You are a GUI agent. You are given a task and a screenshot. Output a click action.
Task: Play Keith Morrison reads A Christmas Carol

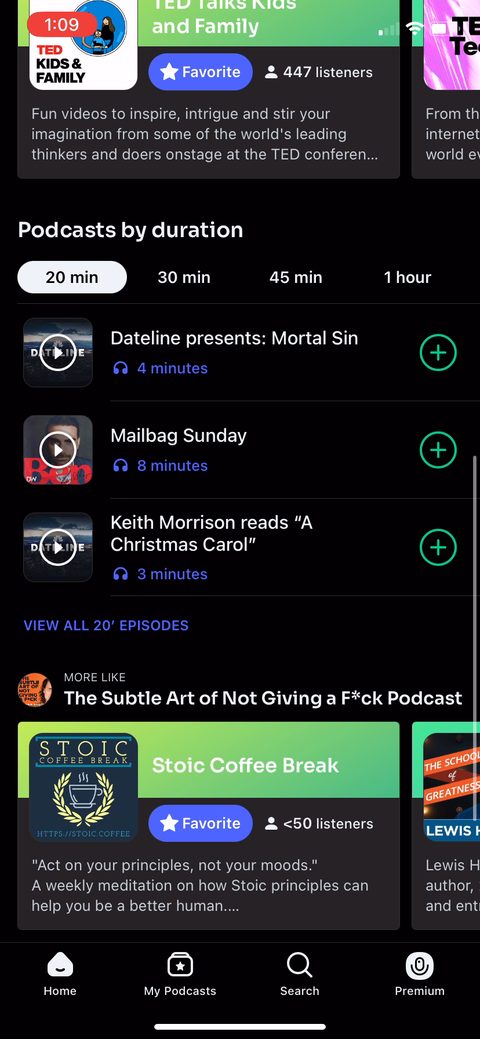[58, 547]
